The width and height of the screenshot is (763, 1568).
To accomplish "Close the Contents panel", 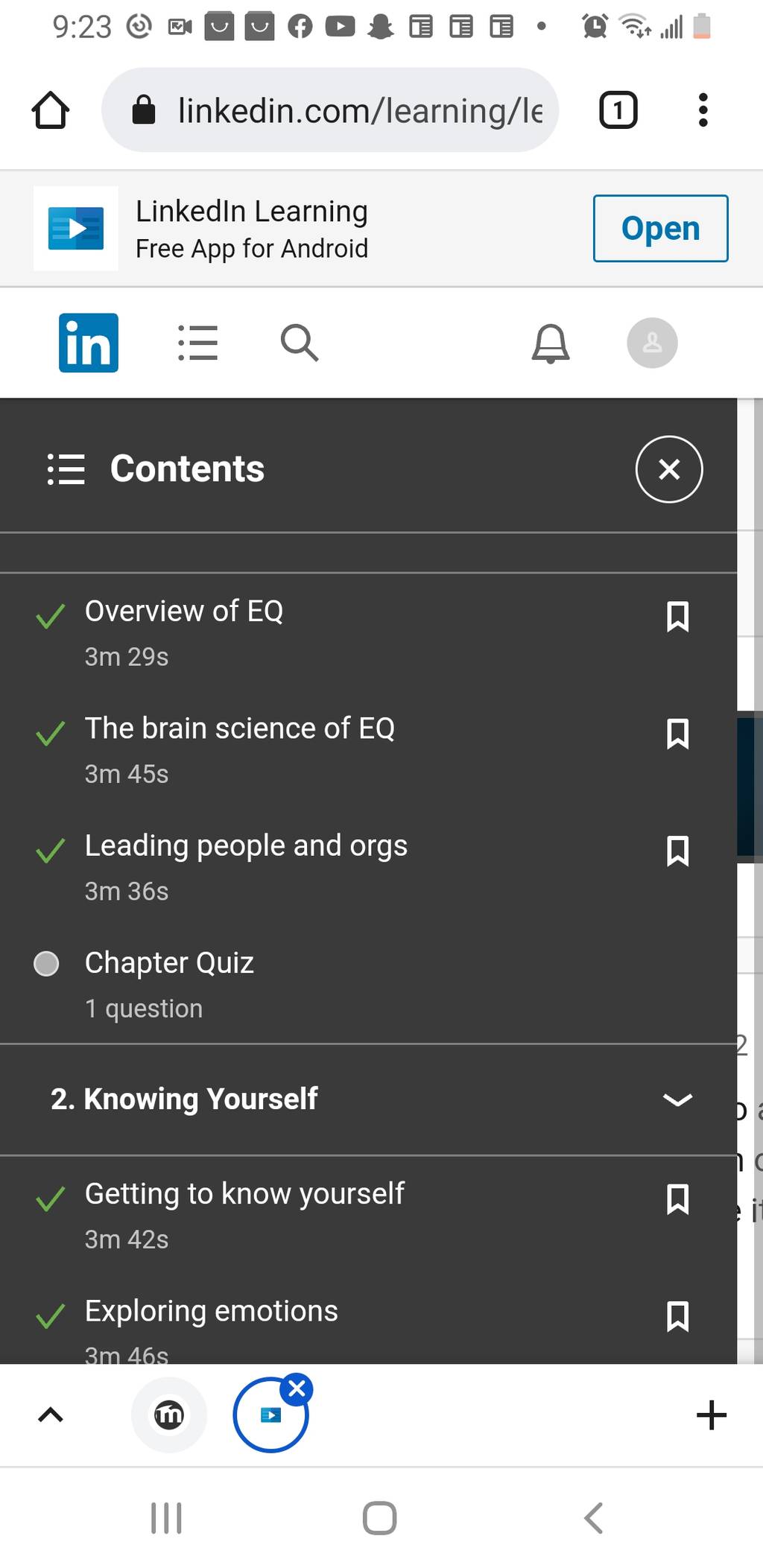I will coord(668,469).
